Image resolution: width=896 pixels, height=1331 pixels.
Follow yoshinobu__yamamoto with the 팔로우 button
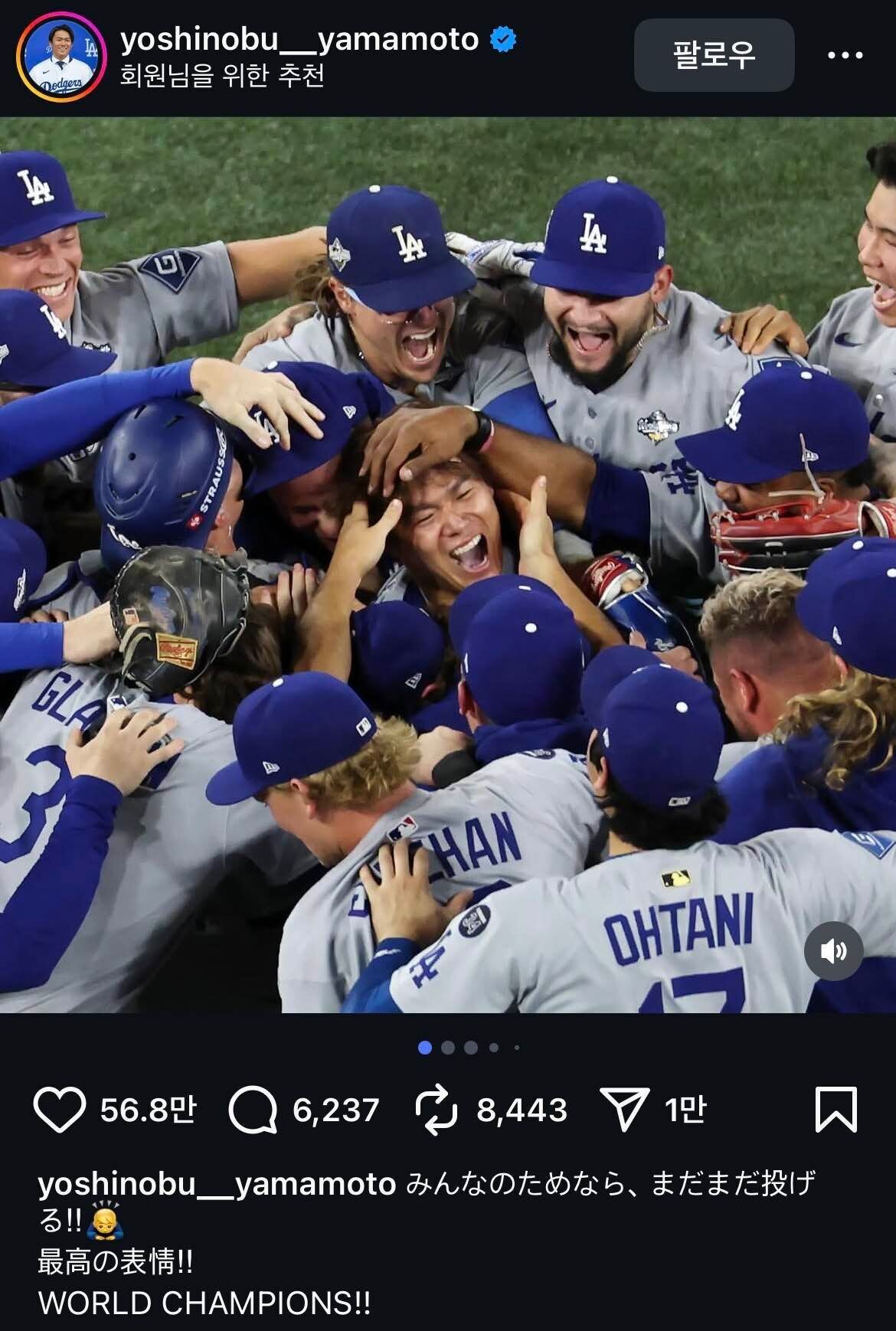click(x=714, y=55)
